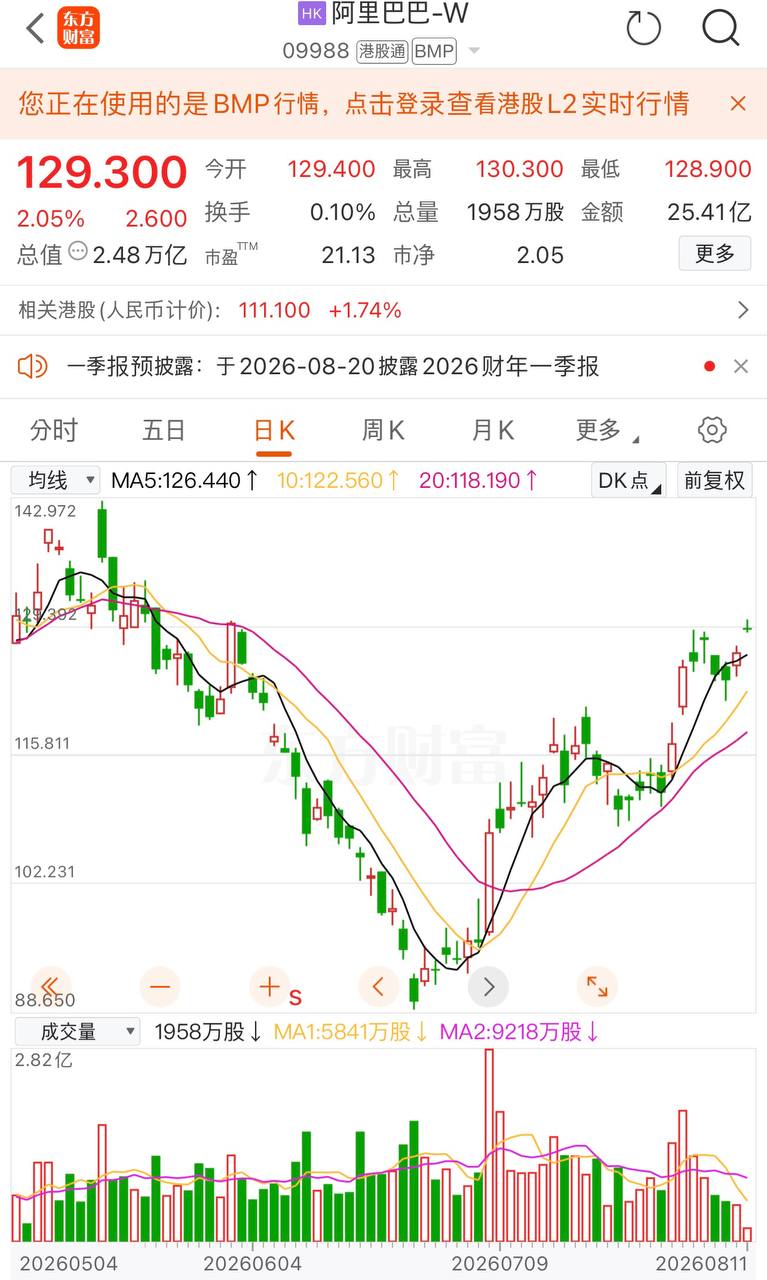
Task: Open the search icon
Action: (720, 28)
